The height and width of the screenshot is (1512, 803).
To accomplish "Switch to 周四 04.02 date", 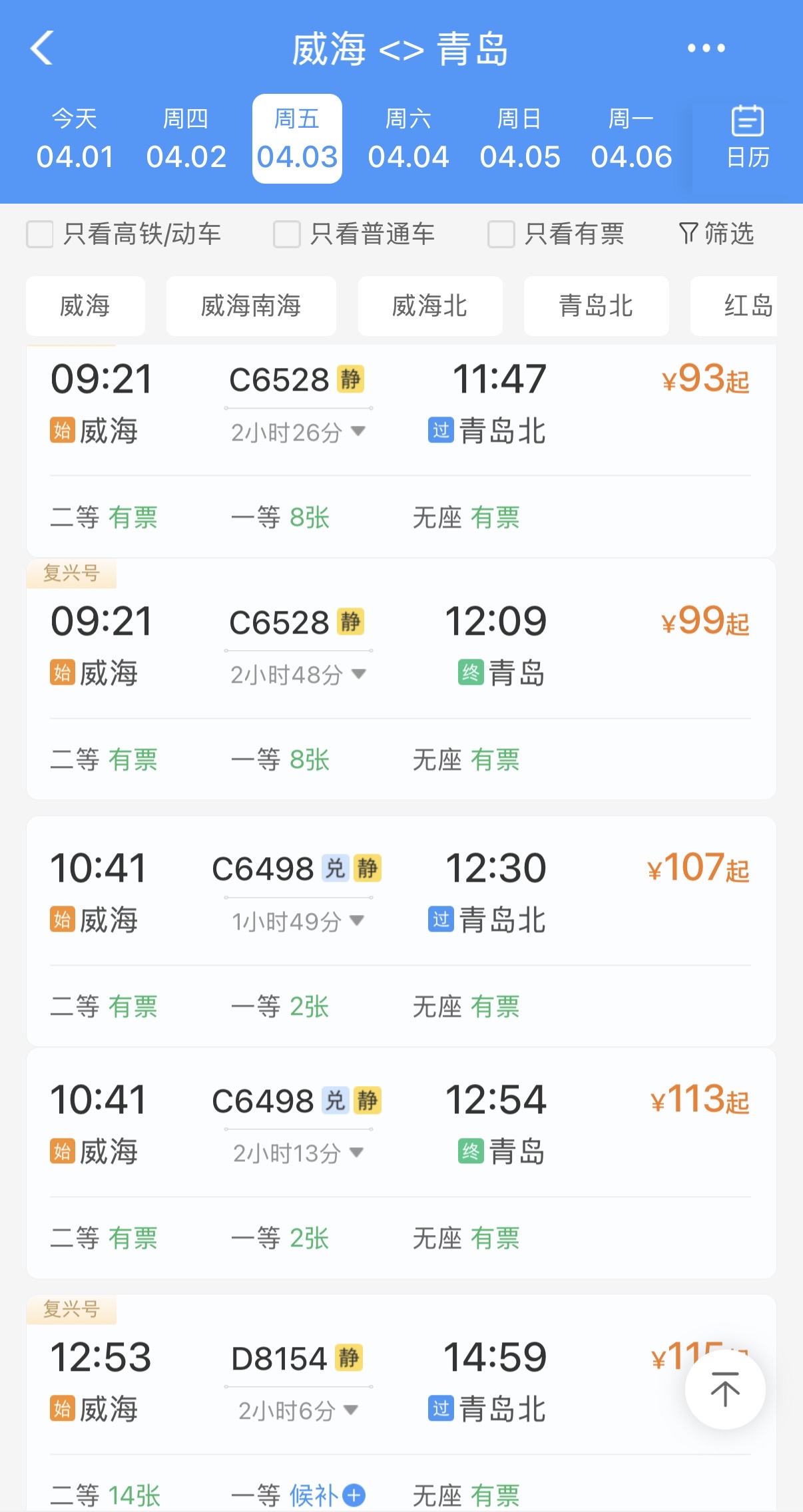I will pyautogui.click(x=186, y=138).
